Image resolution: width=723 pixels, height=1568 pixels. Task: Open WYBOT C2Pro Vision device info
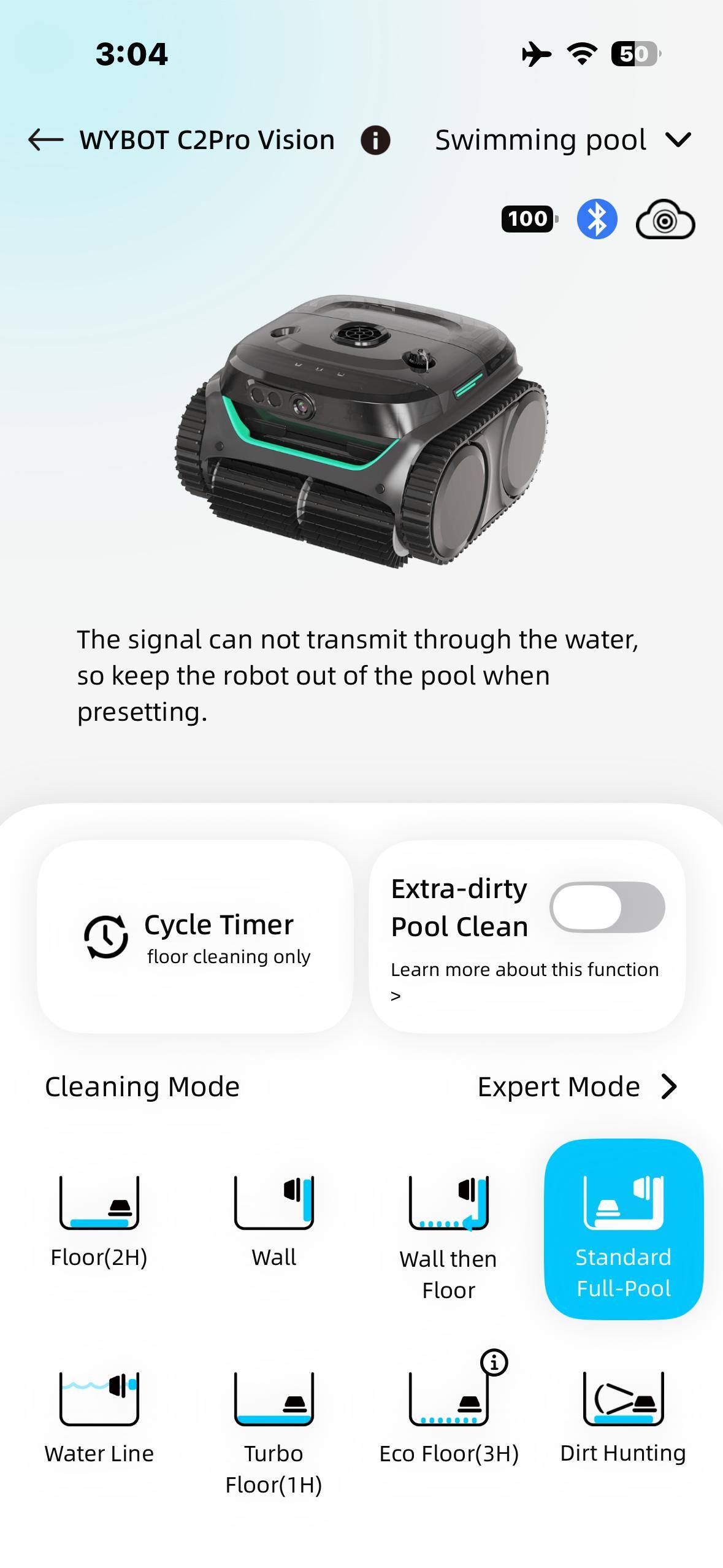(375, 140)
